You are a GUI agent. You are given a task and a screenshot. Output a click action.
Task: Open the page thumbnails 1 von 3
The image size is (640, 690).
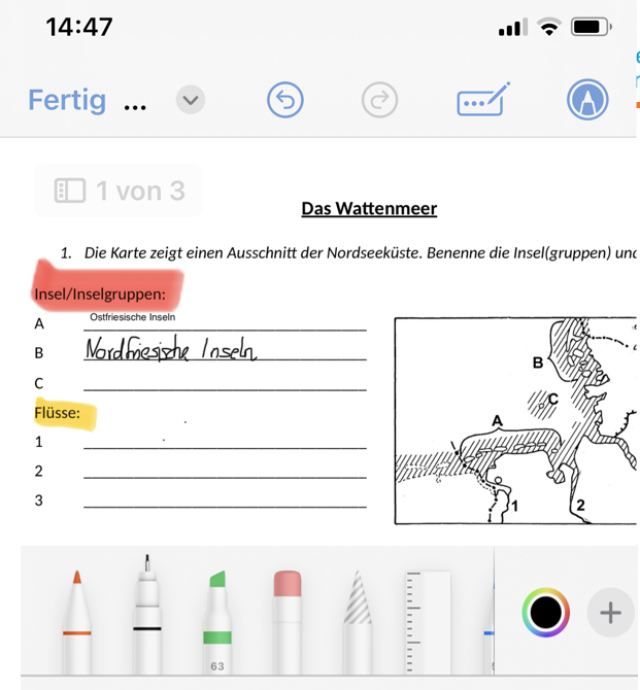coord(119,190)
